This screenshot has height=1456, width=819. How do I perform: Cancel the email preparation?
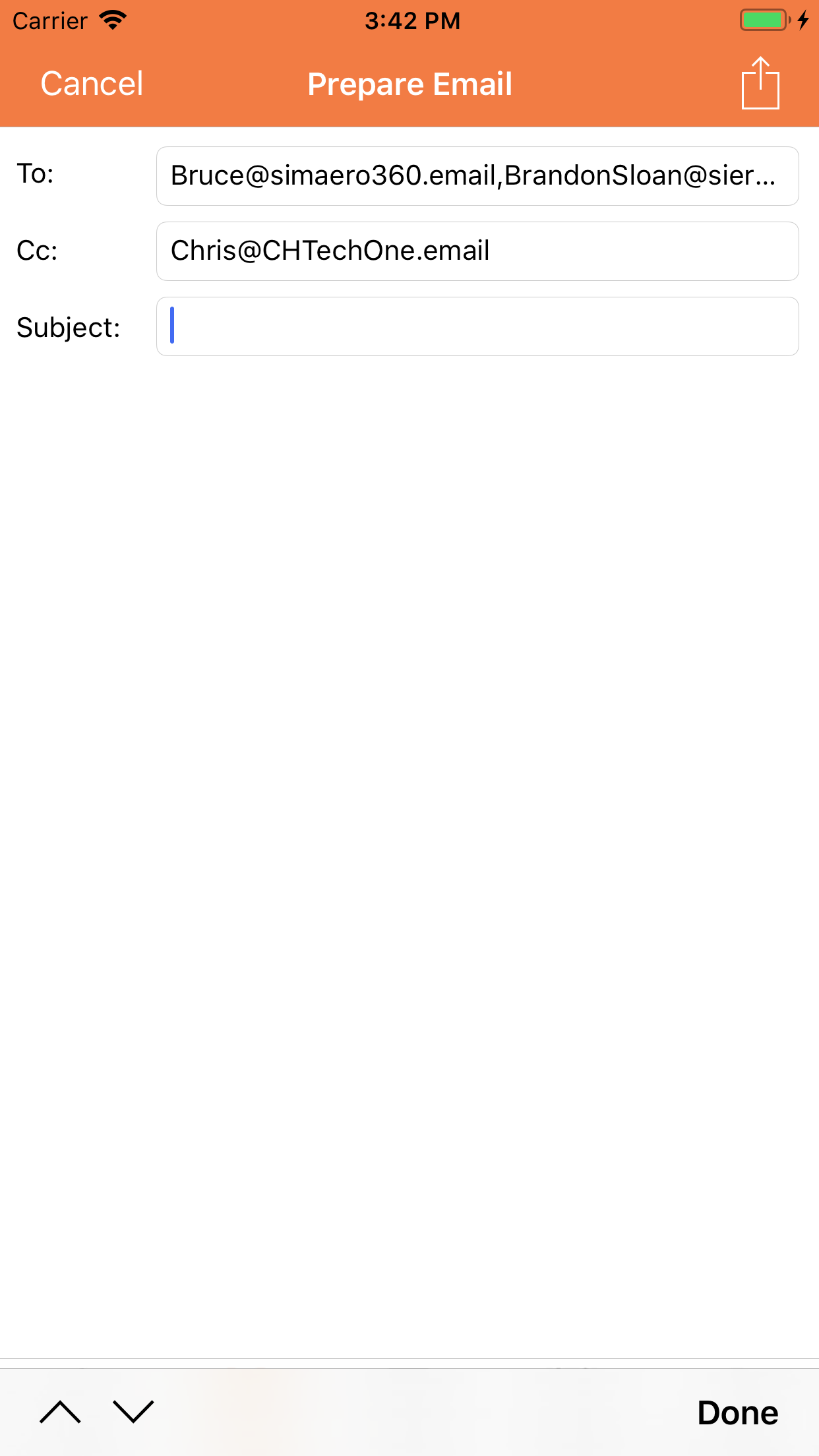click(x=92, y=84)
